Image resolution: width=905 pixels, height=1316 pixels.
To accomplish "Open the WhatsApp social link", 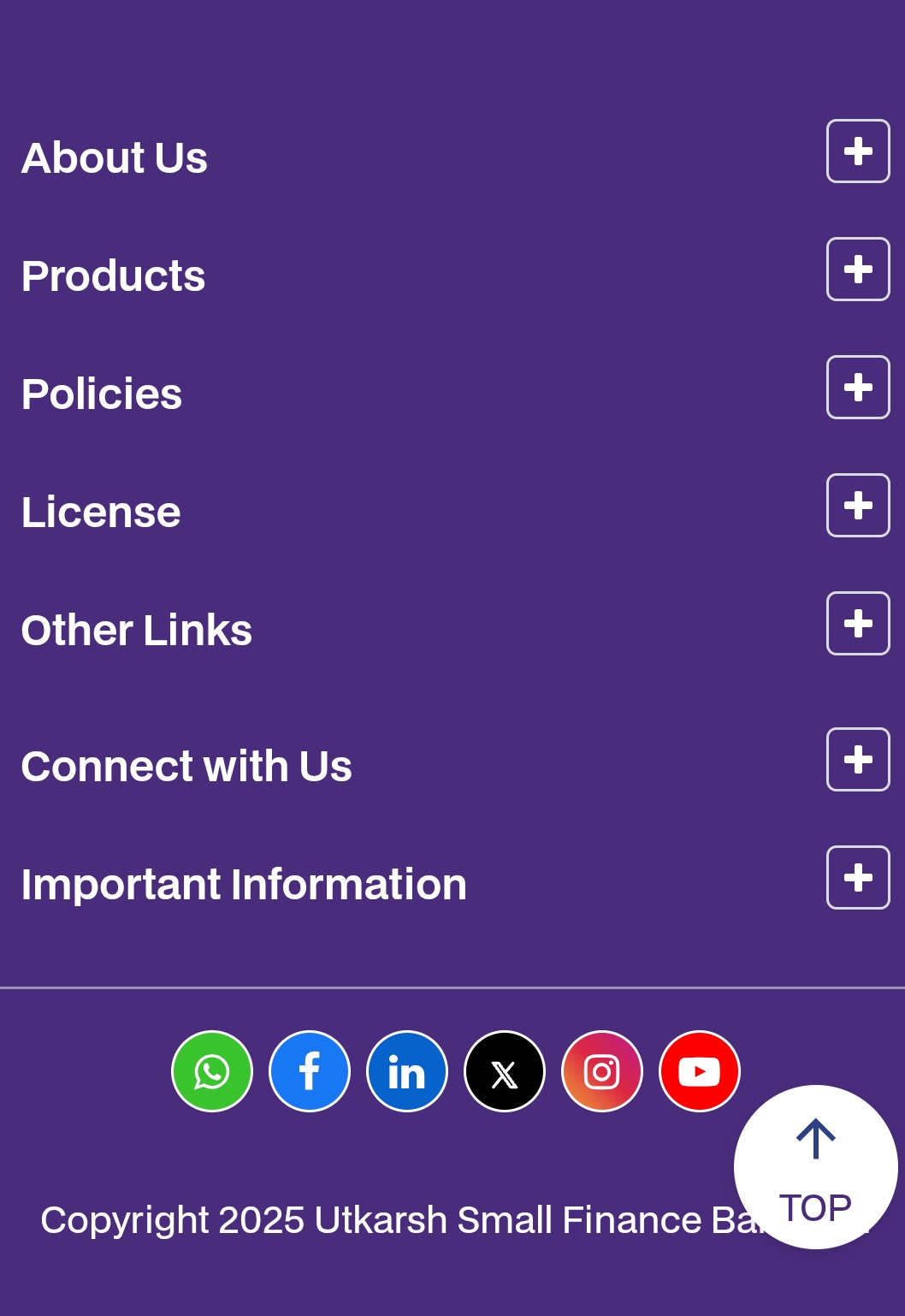I will click(x=212, y=1071).
